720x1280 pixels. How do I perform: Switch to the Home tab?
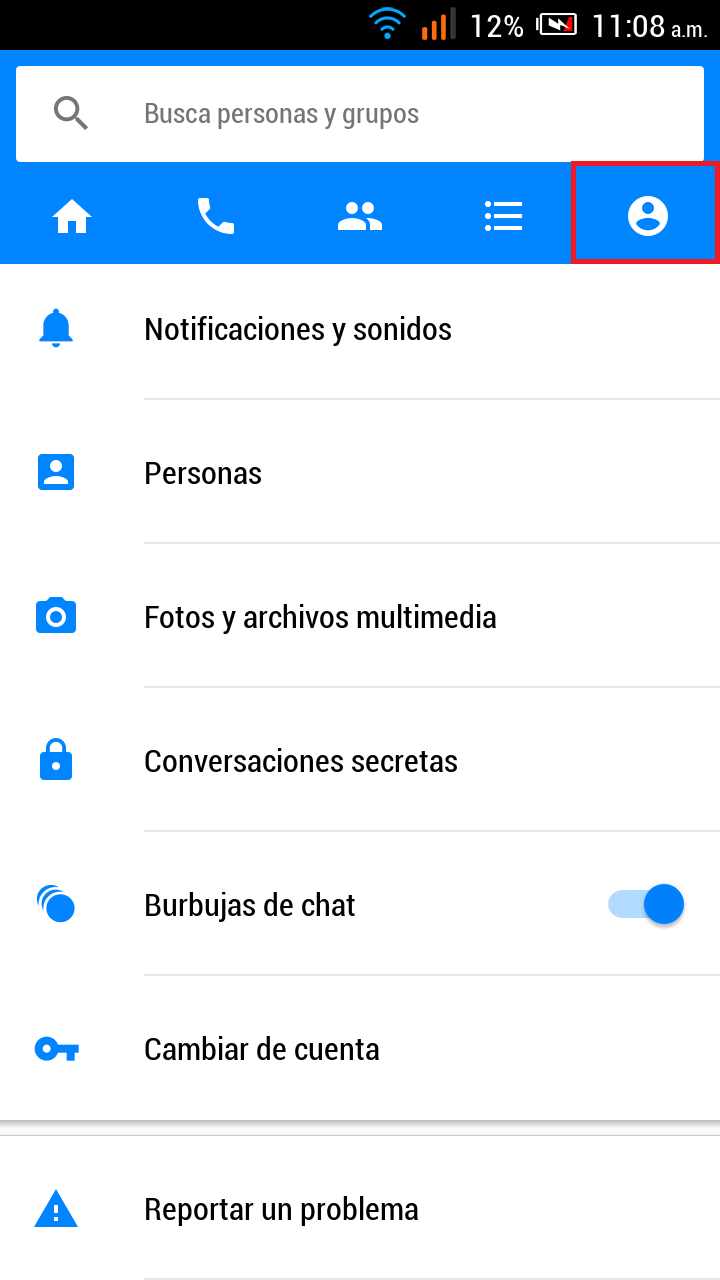[x=72, y=216]
